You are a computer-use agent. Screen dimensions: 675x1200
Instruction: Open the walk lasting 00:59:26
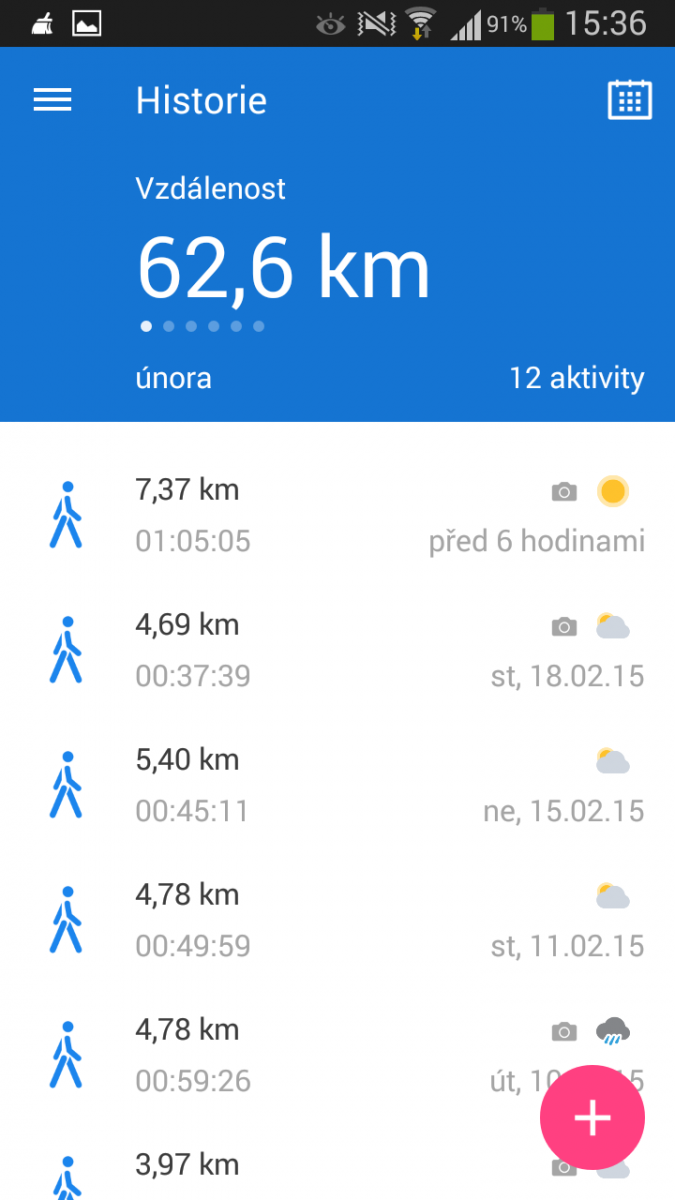pos(300,1055)
